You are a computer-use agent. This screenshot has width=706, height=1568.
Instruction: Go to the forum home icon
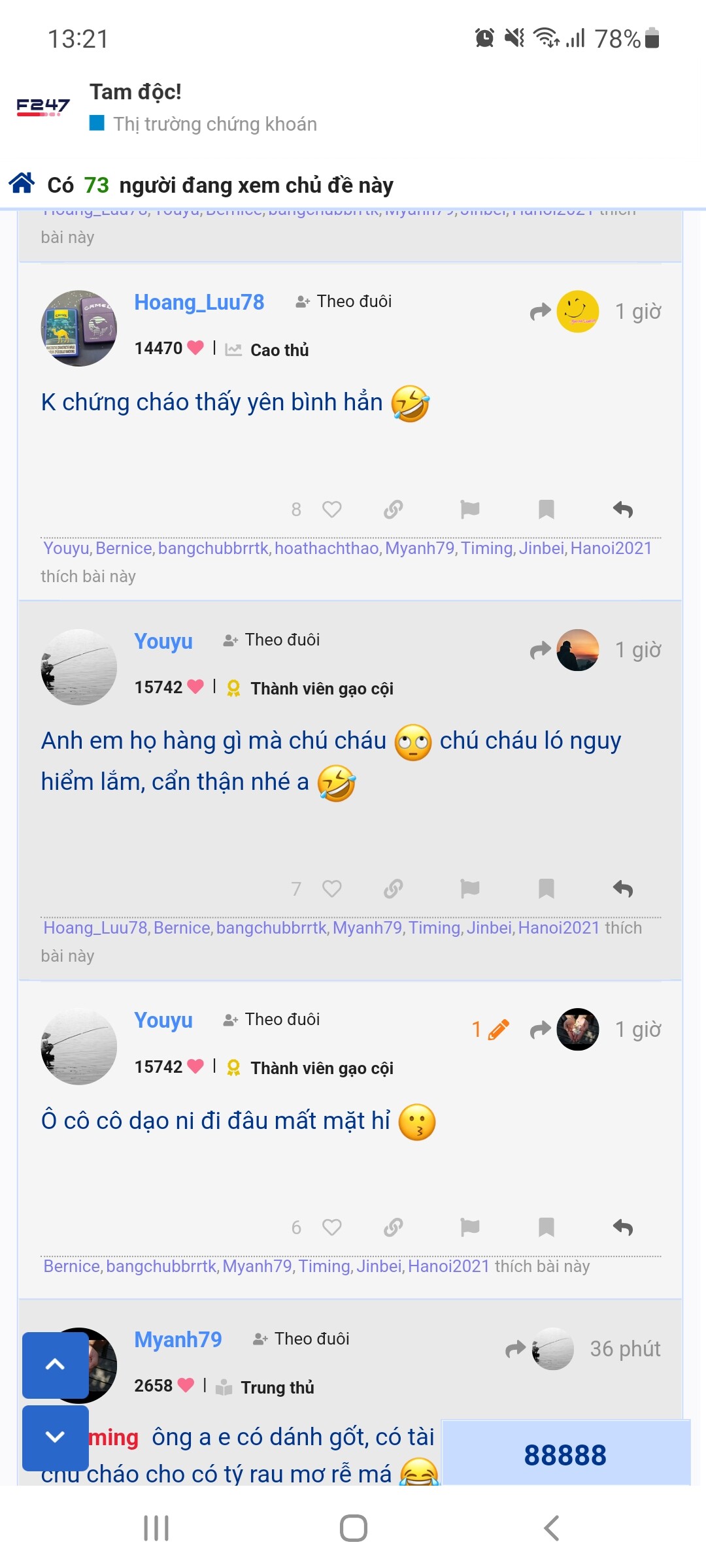(x=22, y=184)
